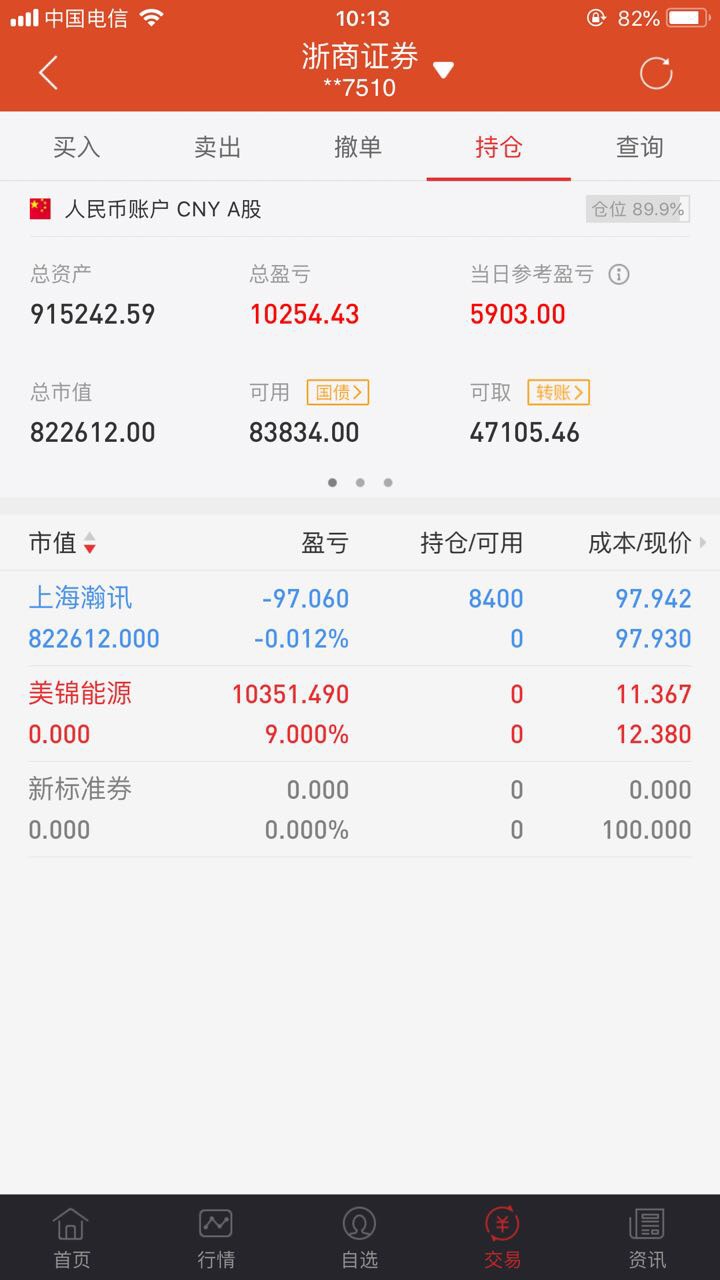Expand more columns beside 成本/现价
Viewport: 720px width, 1280px height.
point(703,543)
